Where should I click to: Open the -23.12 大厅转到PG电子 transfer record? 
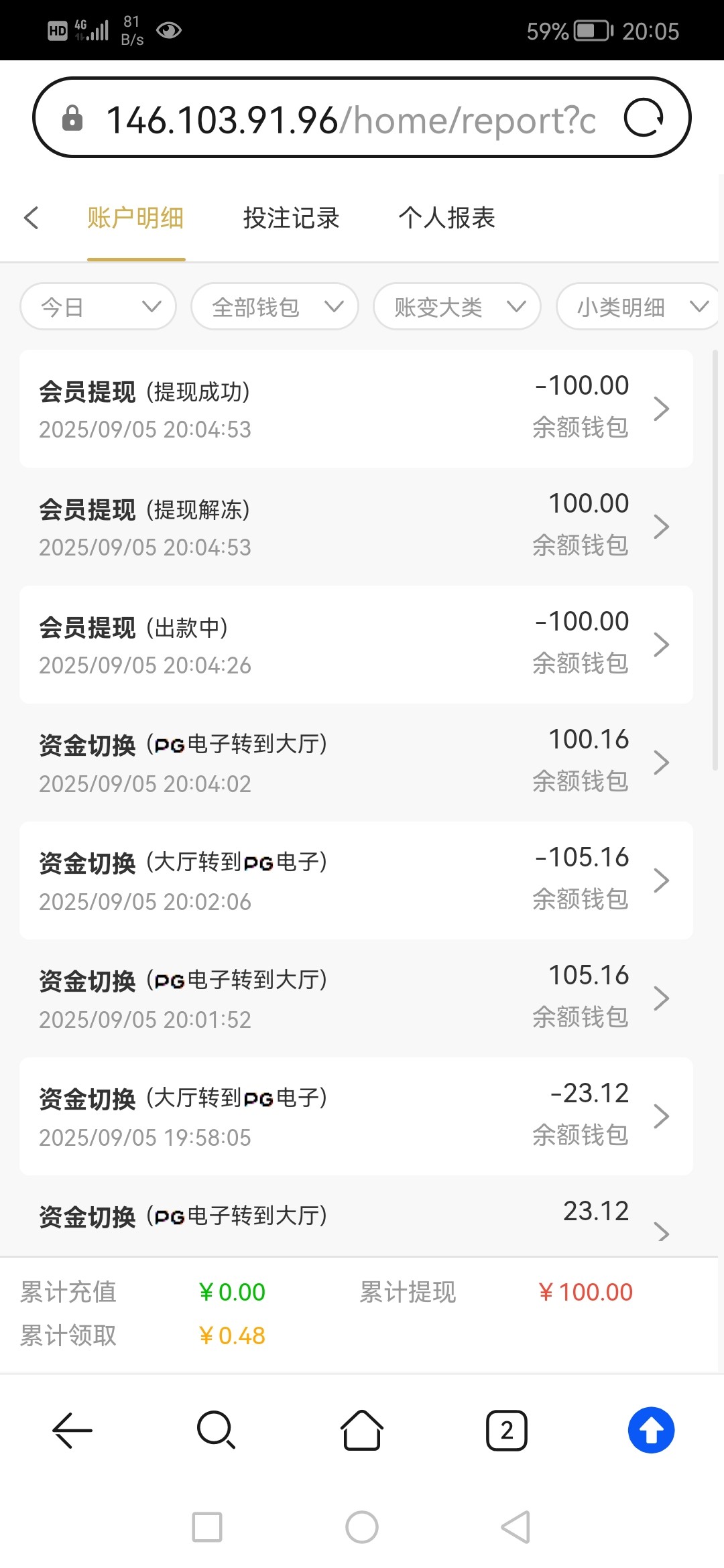[355, 1116]
